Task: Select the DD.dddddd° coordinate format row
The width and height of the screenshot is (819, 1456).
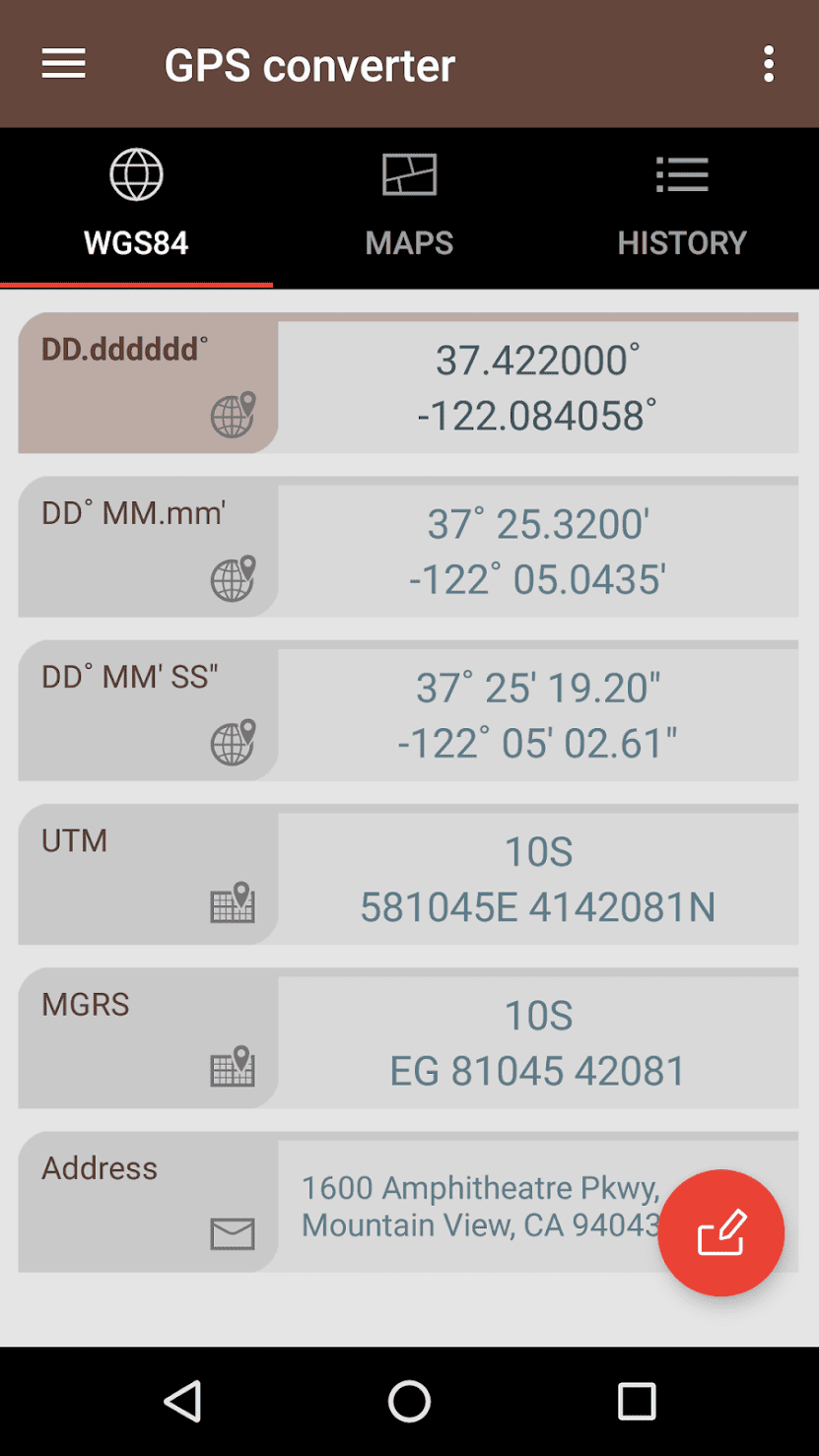Action: (x=408, y=384)
